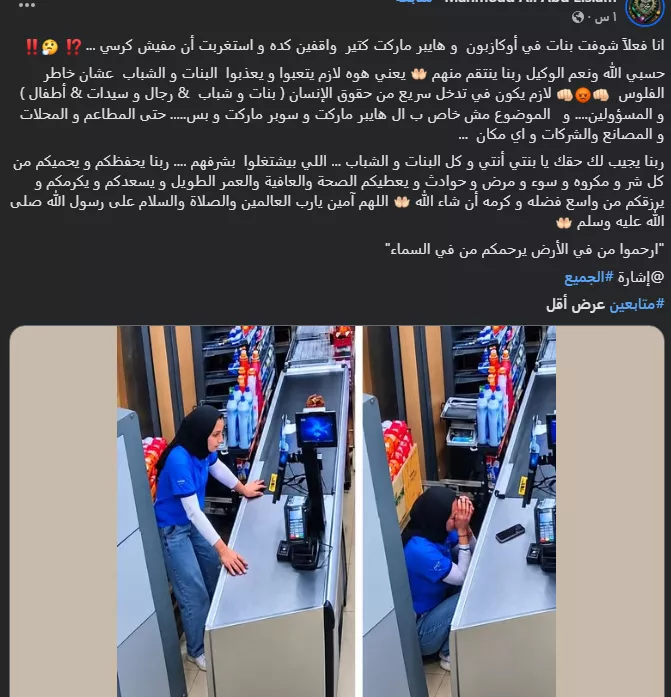
Task: Open the post's three-dot overflow menu
Action: 27,5
